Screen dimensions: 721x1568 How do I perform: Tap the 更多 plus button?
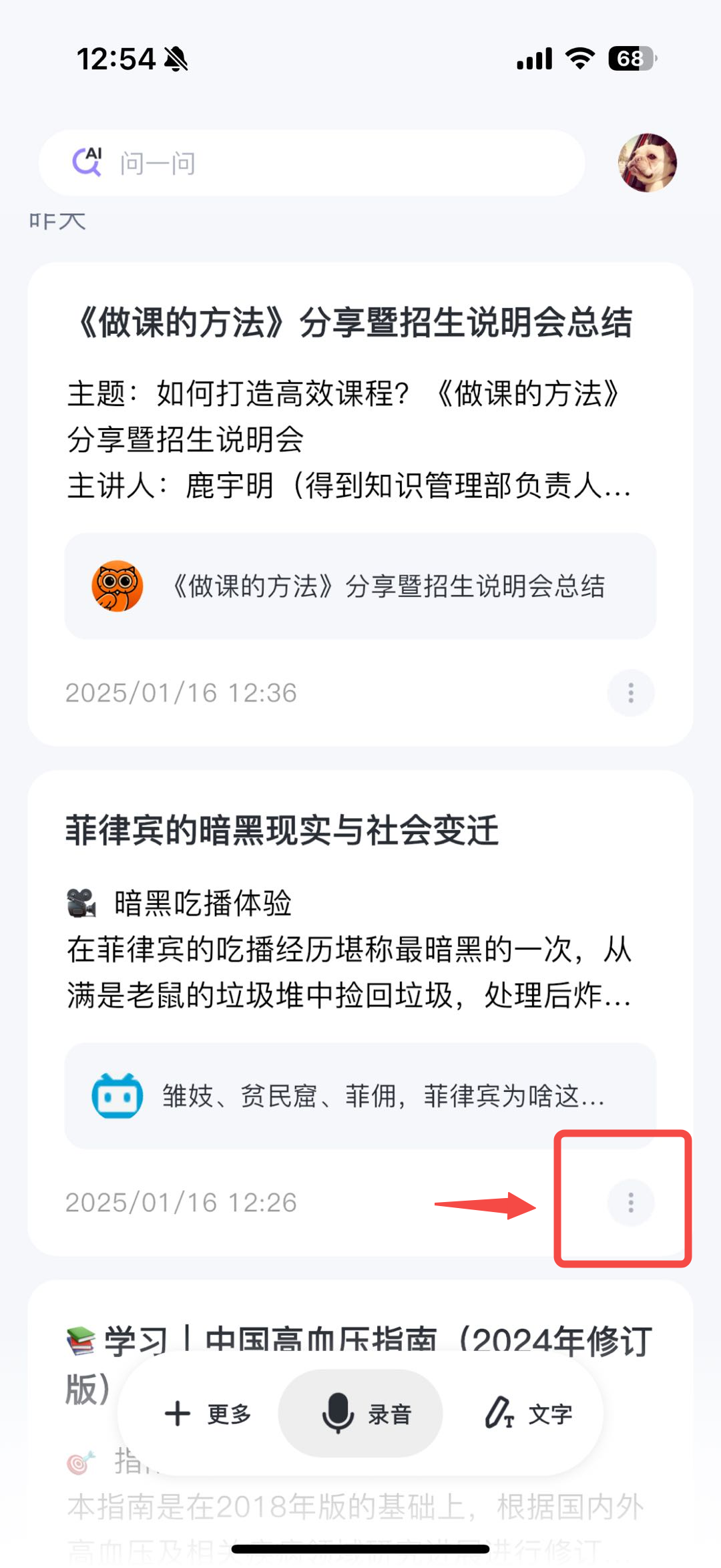click(x=207, y=1414)
